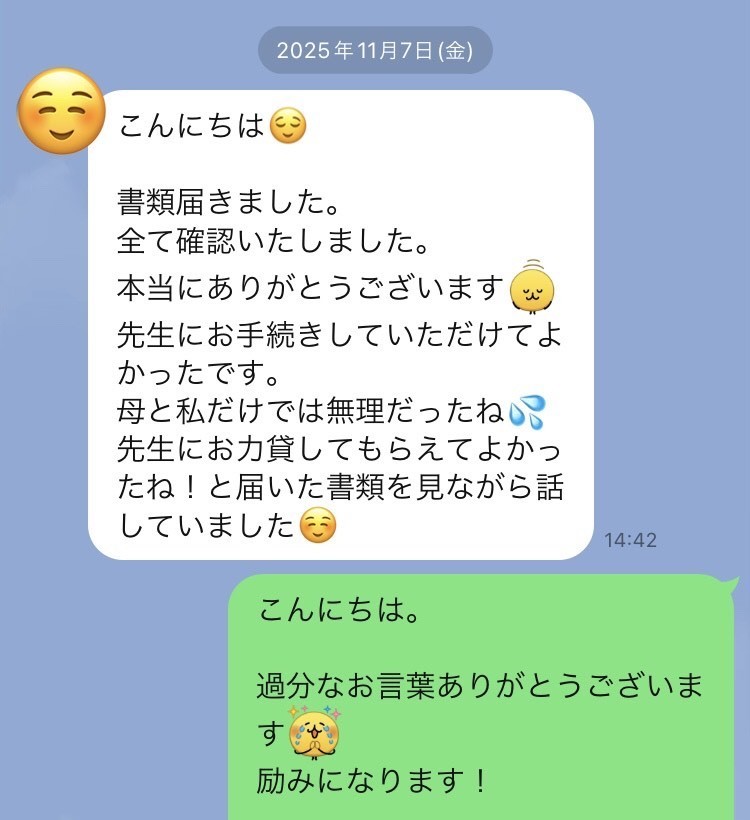Open the sender's smiley-face profile avatar
Viewport: 750px width, 820px height.
click(62, 111)
